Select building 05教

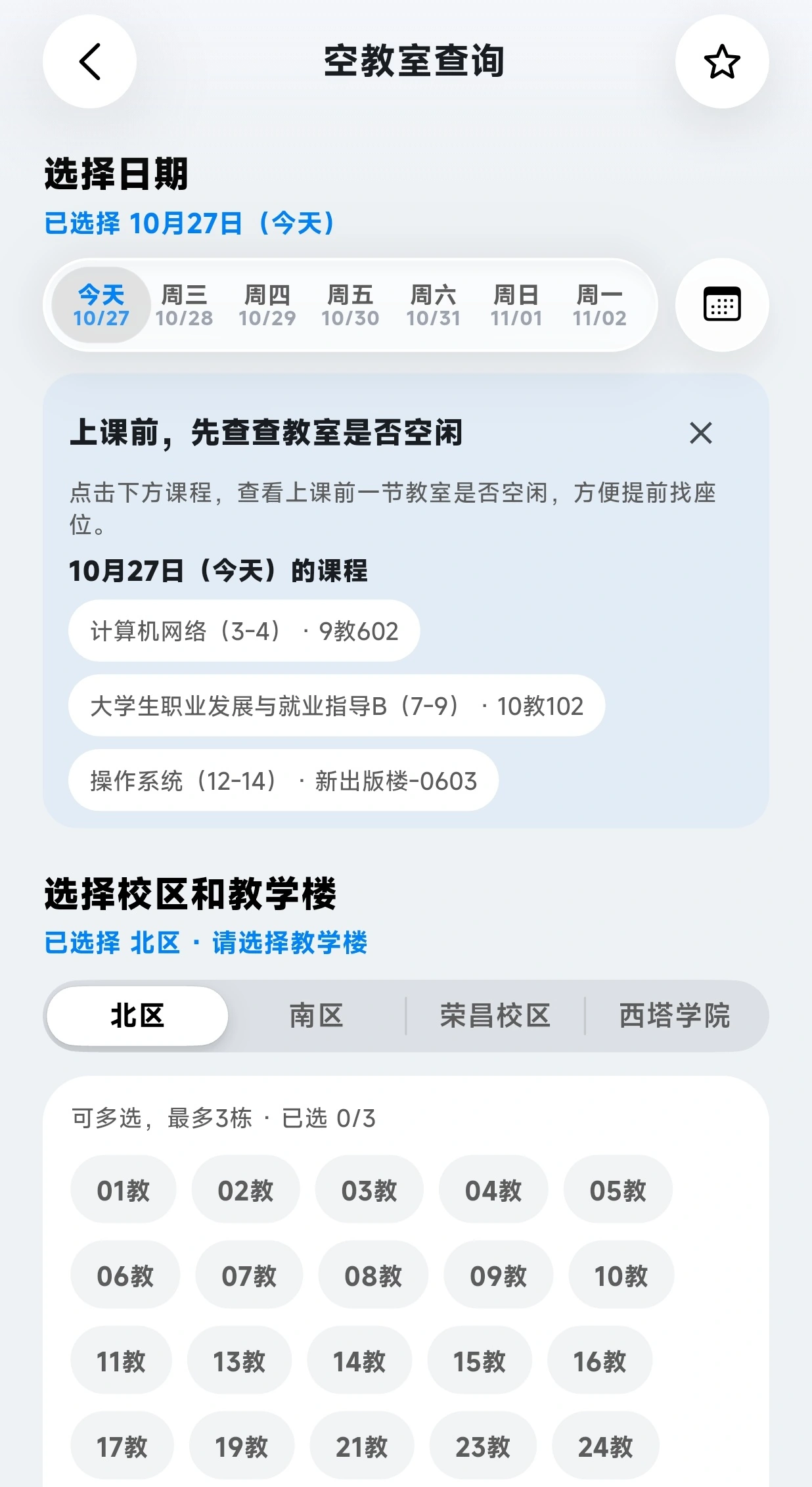(618, 1190)
